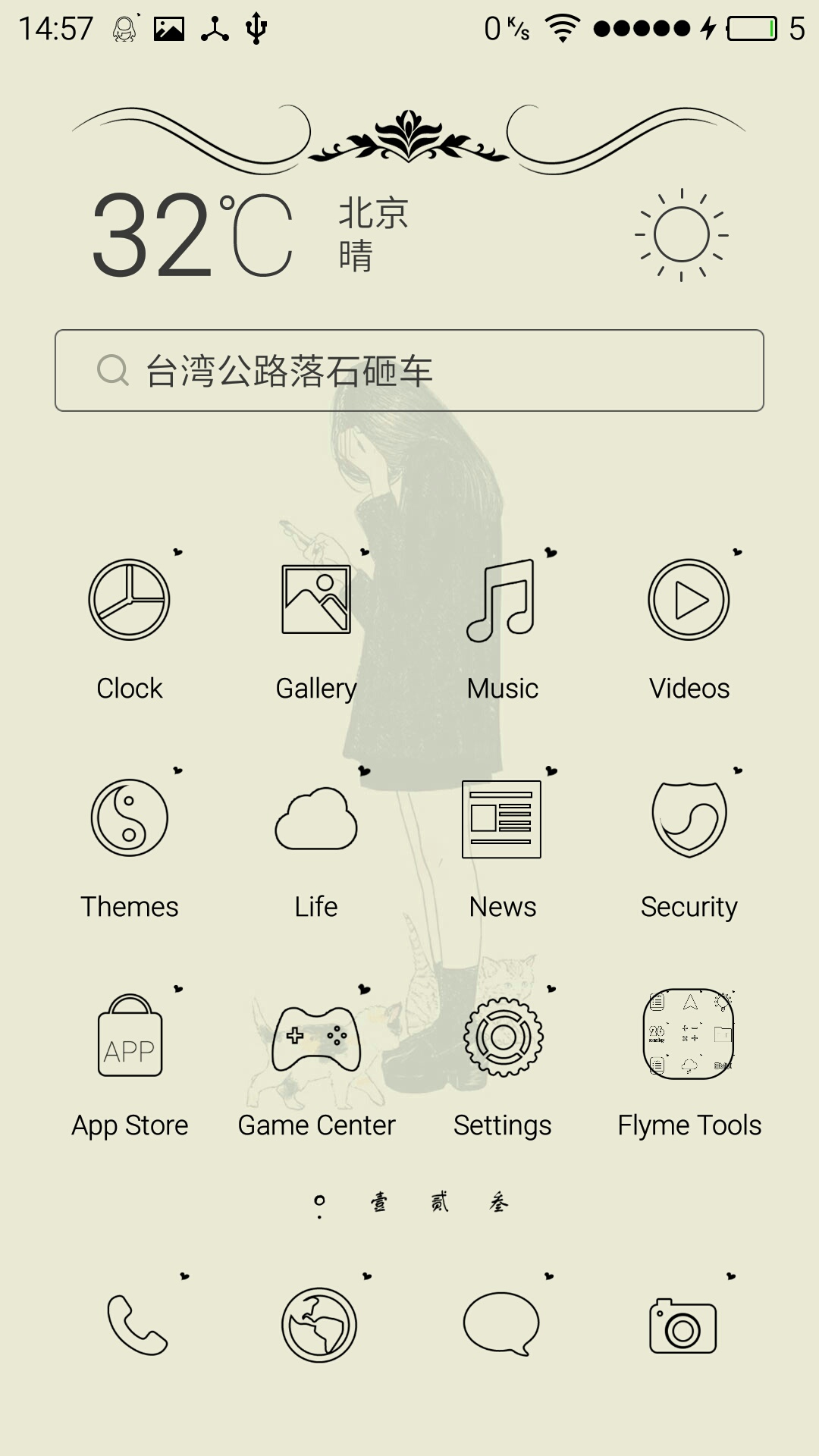Open the Beijing weather widget
Screen dimensions: 819x1456
(x=409, y=234)
